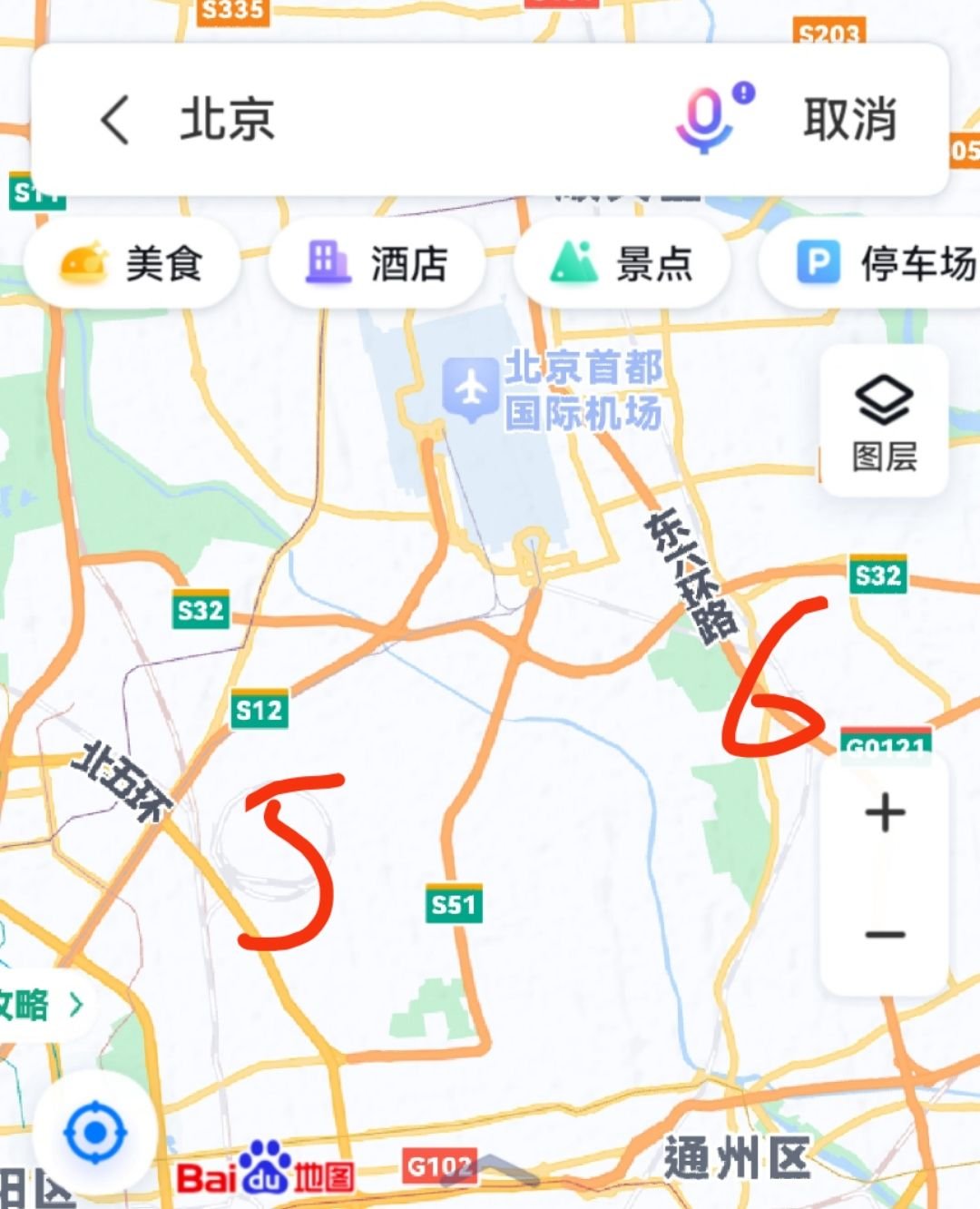
Task: Select the 停车场 category chip
Action: pos(871,264)
